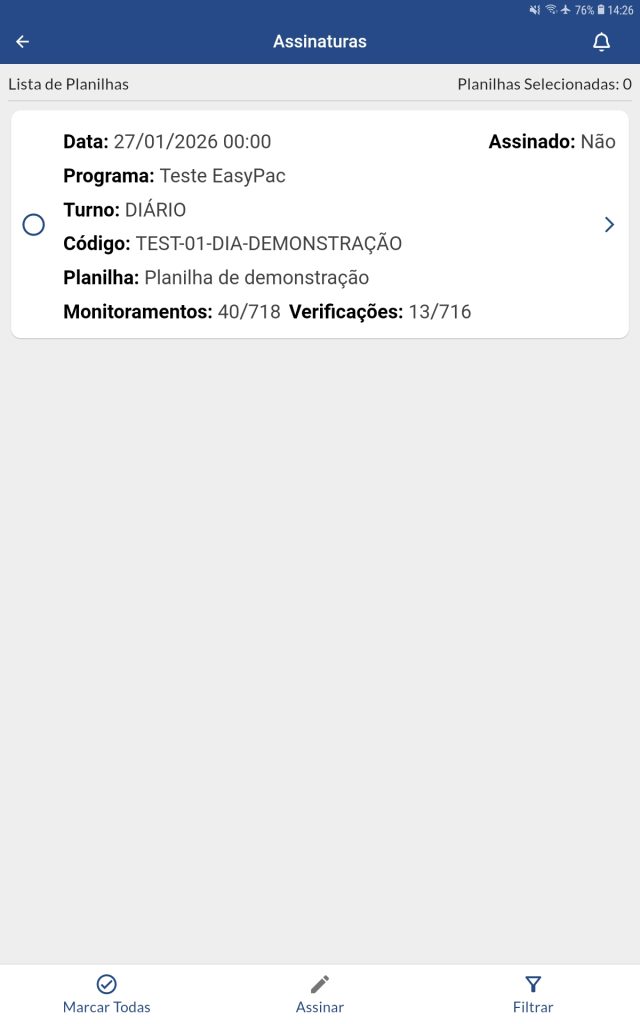
Task: Tap Assinar to sign planilhas
Action: click(320, 994)
